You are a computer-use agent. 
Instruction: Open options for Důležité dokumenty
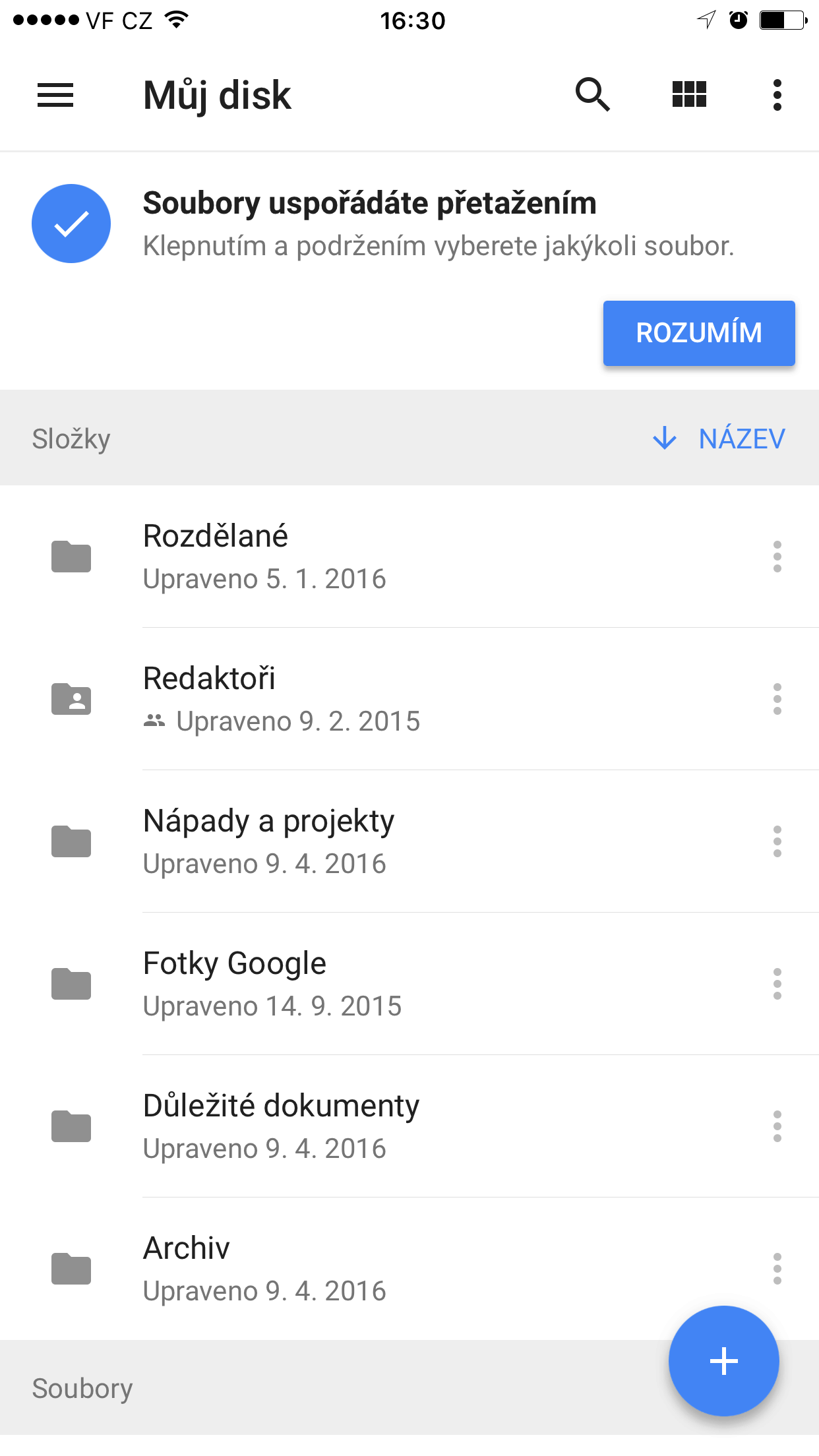coord(777,1126)
